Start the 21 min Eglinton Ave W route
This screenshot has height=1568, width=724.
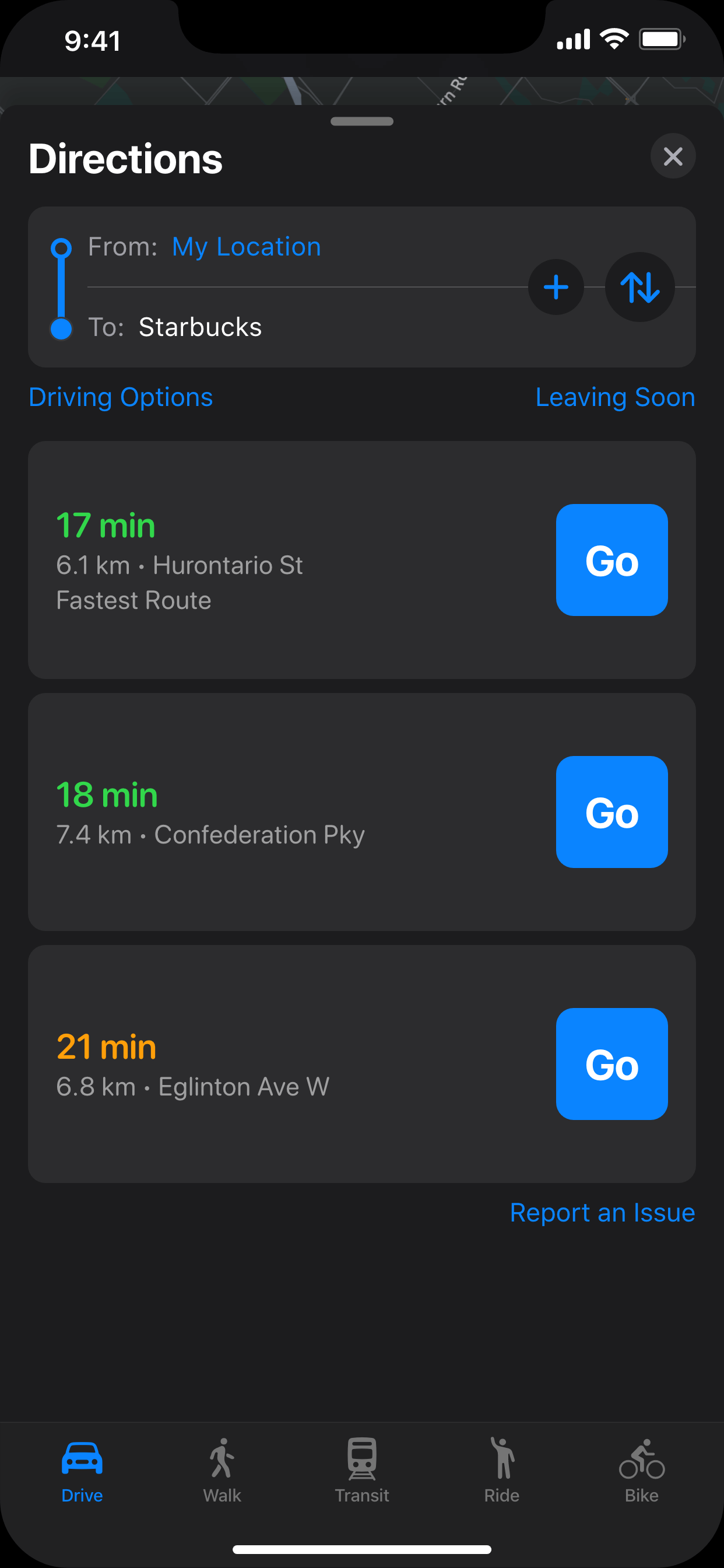coord(611,1064)
